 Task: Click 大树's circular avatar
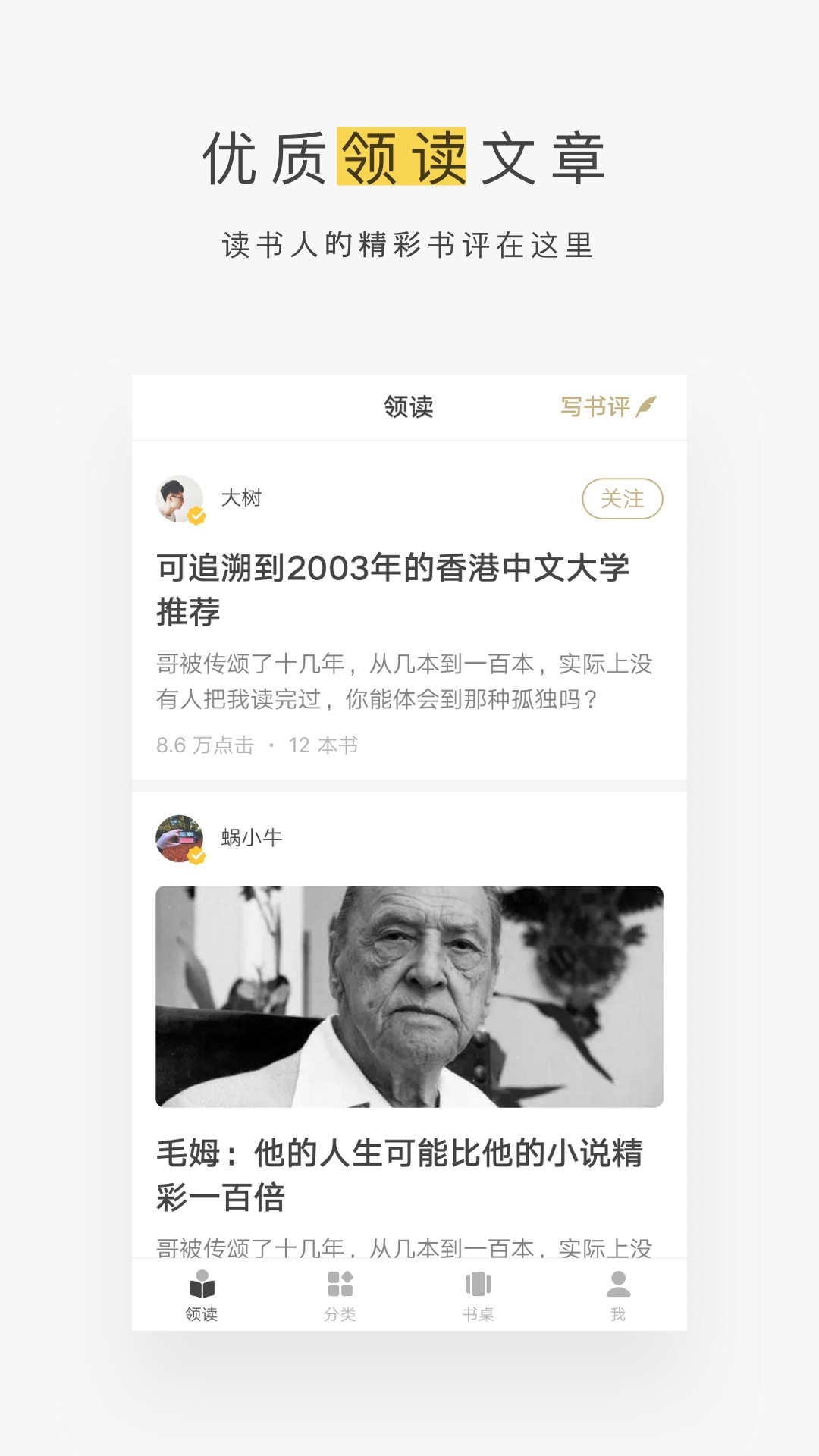point(177,499)
